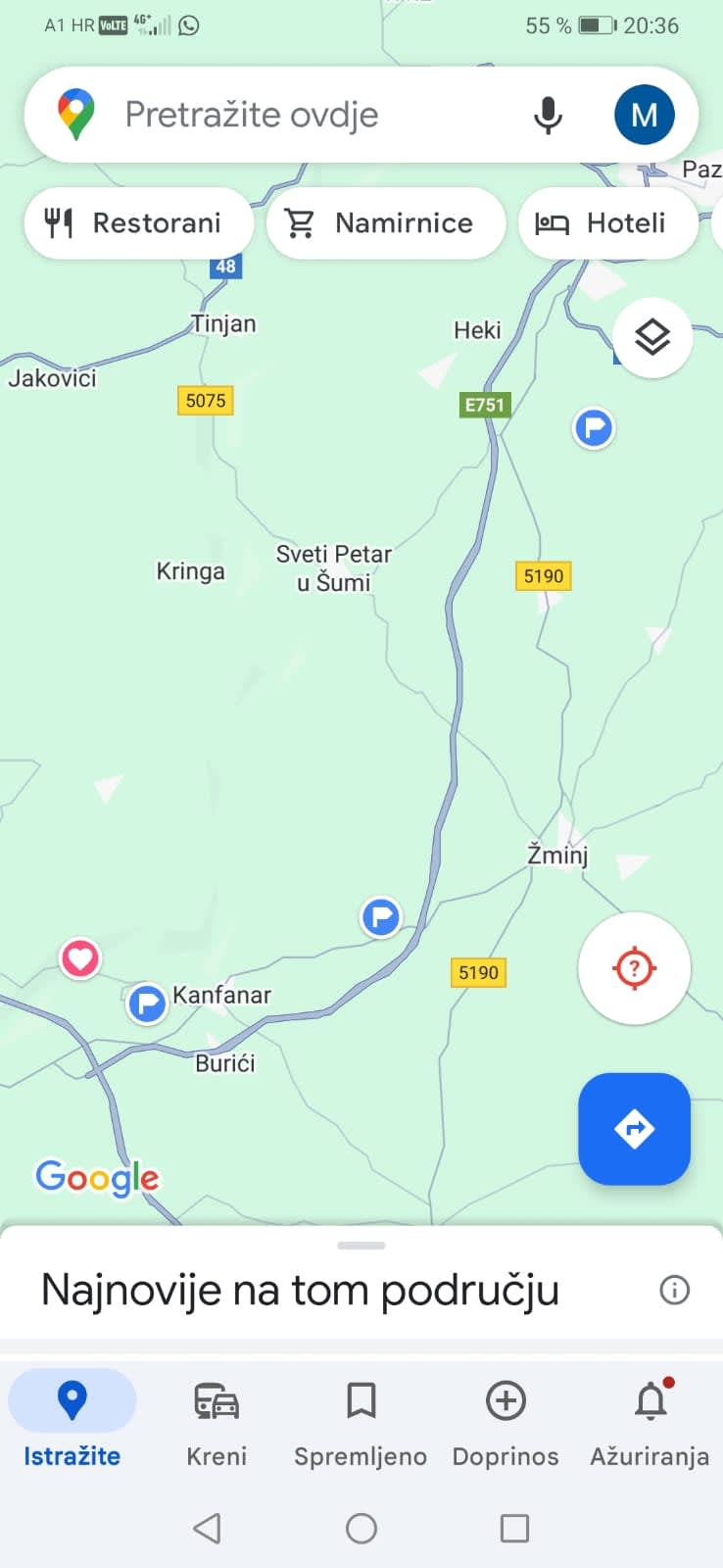Open the account profile avatar M

tap(644, 115)
